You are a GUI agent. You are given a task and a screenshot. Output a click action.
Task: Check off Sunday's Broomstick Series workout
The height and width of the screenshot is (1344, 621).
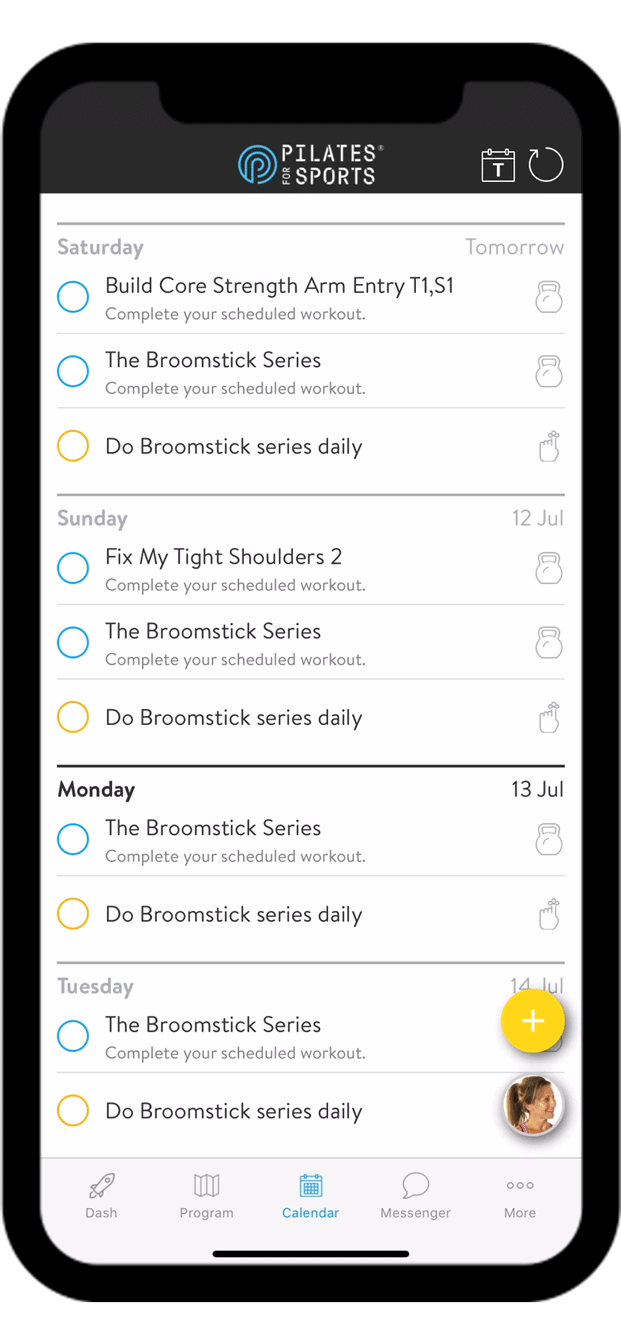click(x=73, y=642)
